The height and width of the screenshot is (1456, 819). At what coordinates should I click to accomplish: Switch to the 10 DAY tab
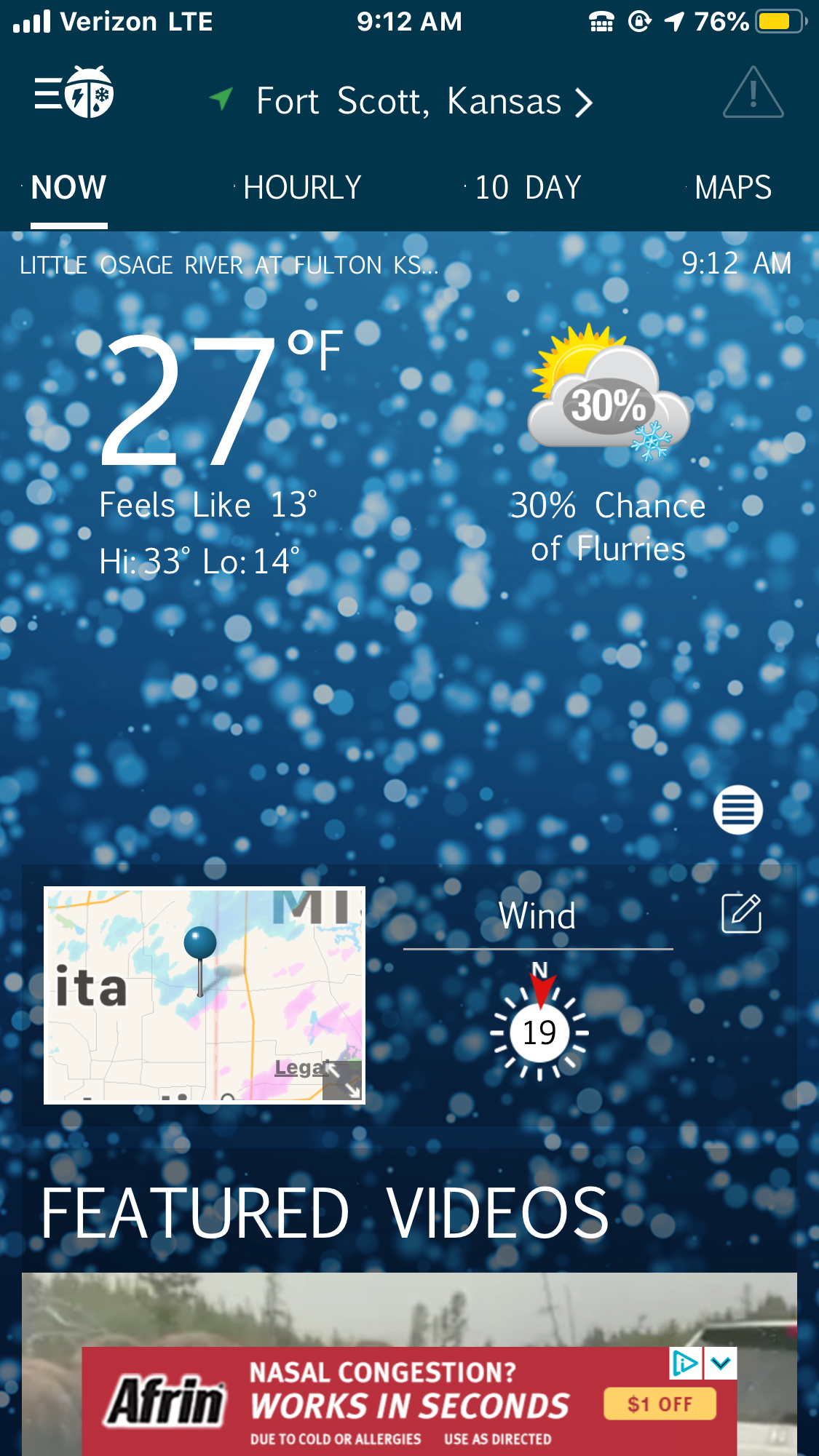pyautogui.click(x=528, y=188)
